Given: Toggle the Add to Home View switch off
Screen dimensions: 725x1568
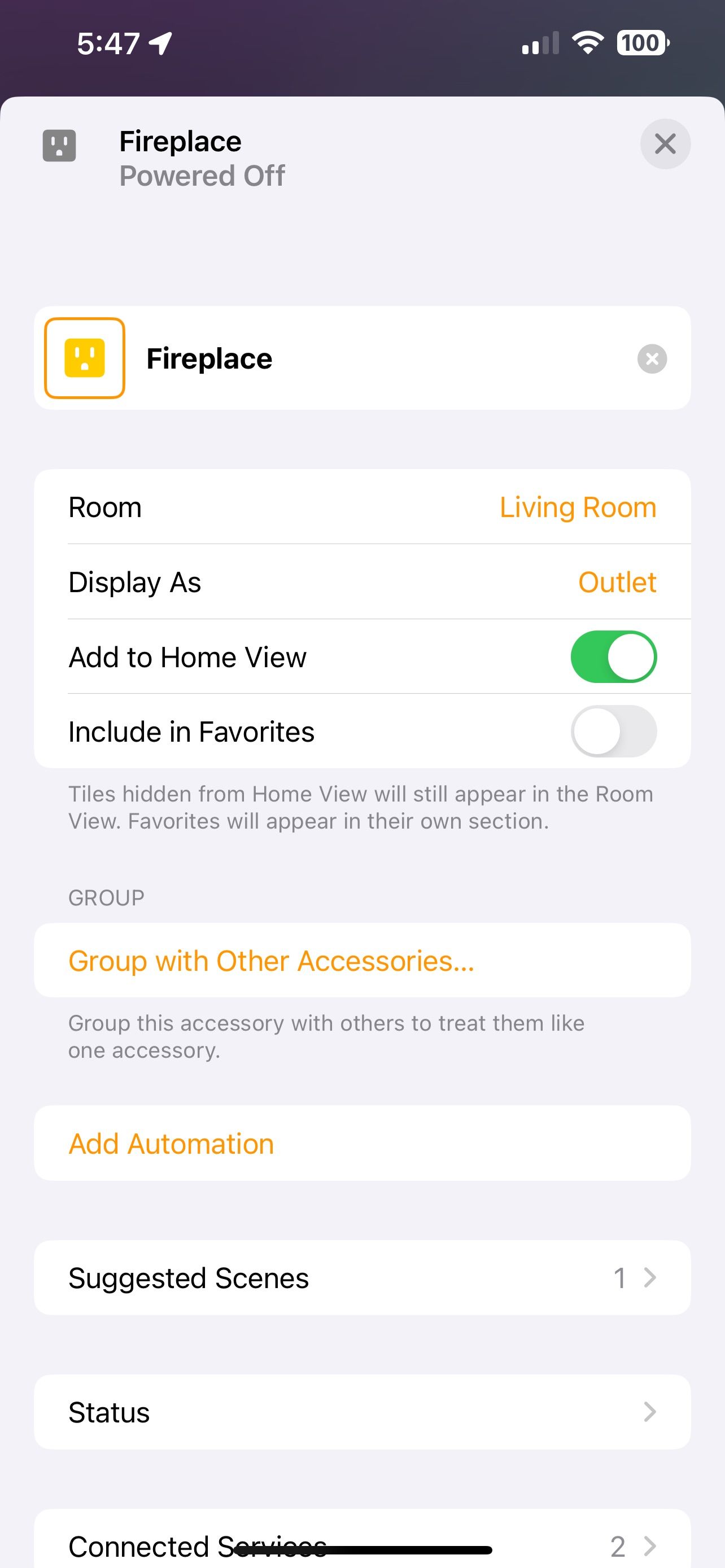Looking at the screenshot, I should (x=613, y=657).
